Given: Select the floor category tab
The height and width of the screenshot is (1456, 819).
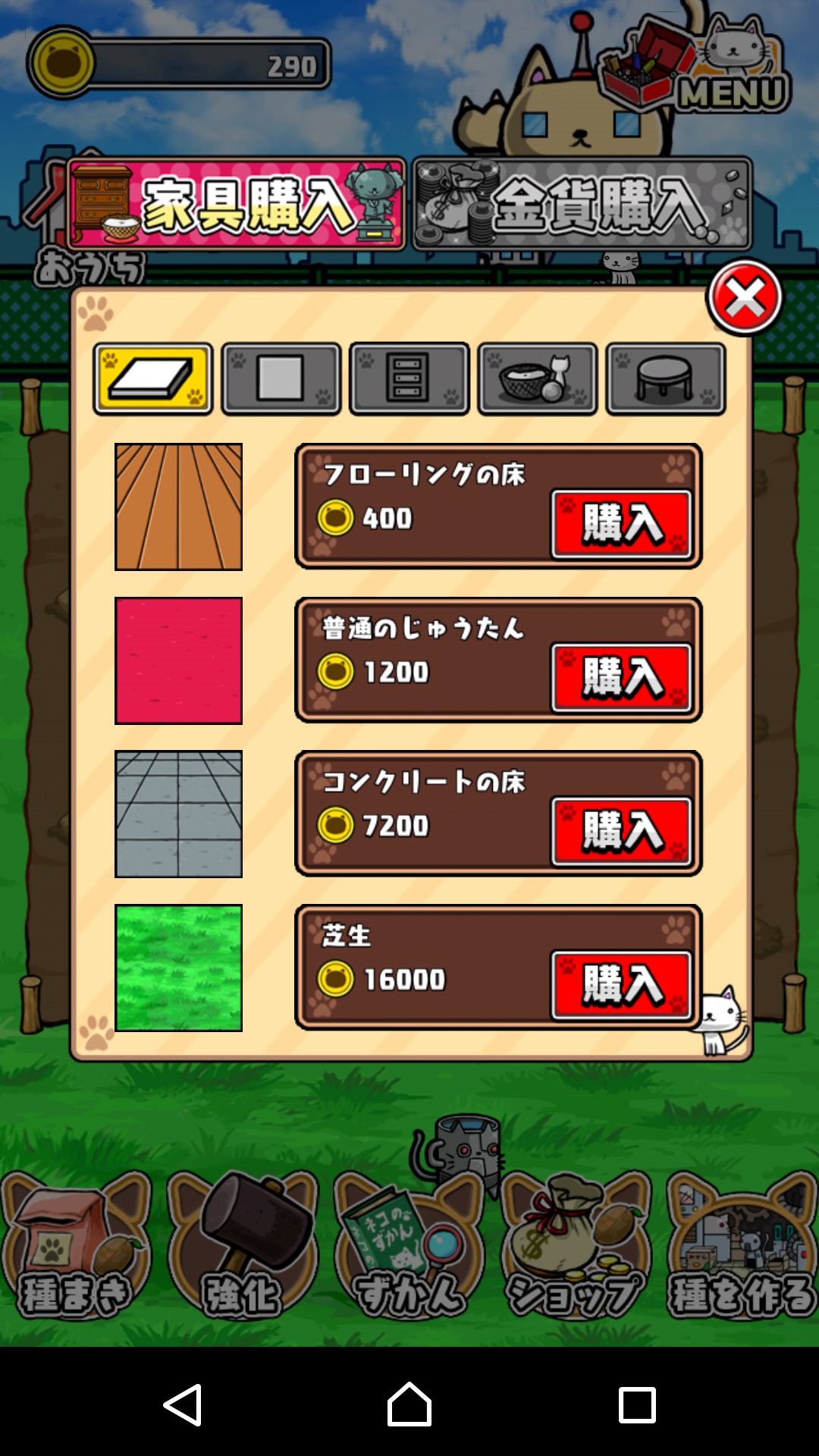Looking at the screenshot, I should pyautogui.click(x=153, y=378).
